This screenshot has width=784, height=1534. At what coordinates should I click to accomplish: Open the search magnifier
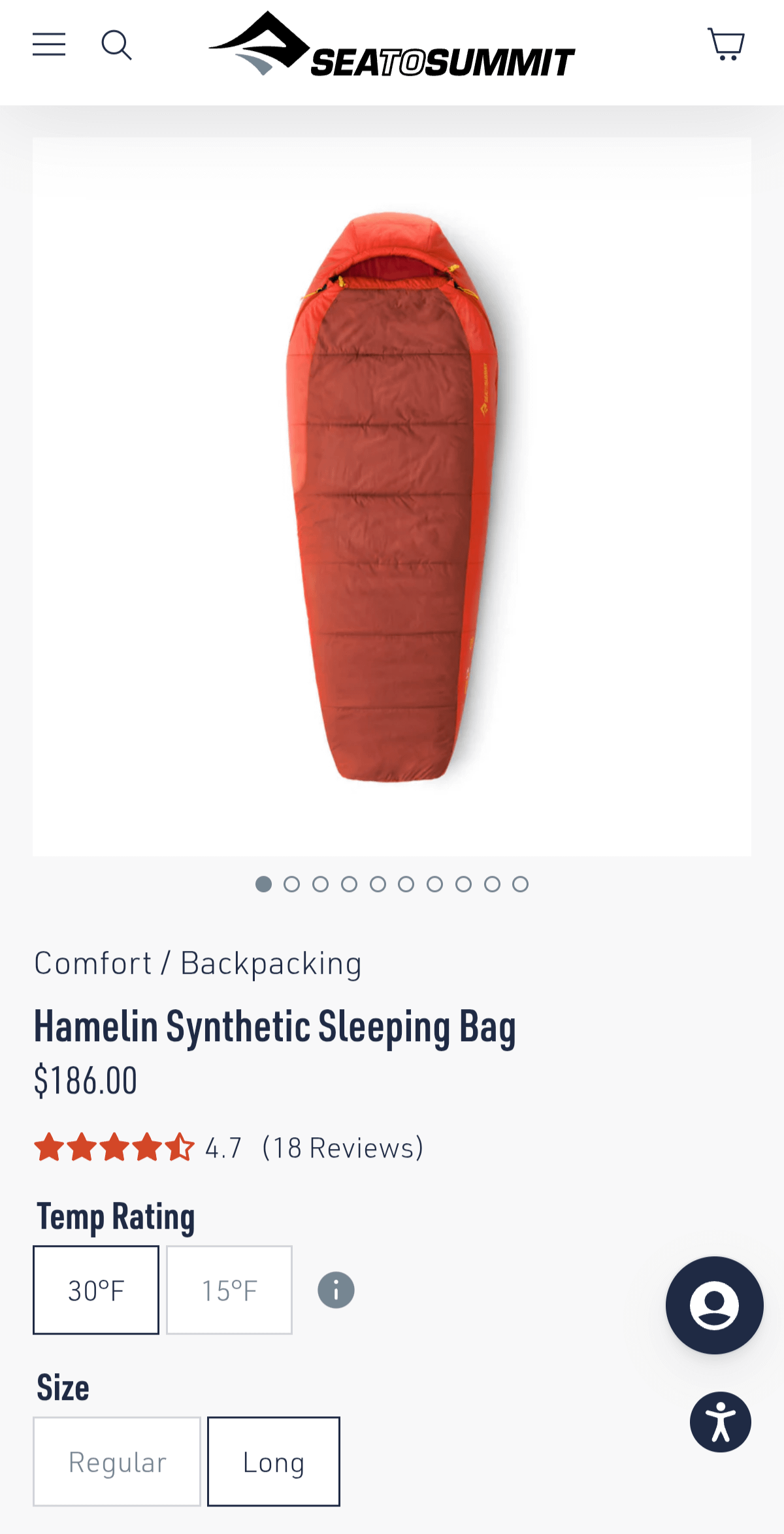pos(117,45)
